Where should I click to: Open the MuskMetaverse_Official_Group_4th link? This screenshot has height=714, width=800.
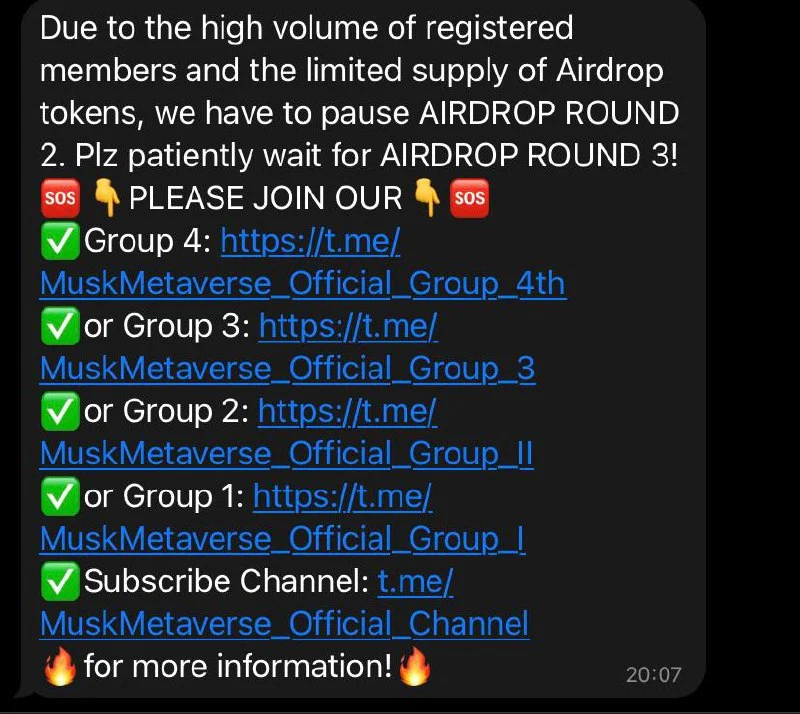pos(303,284)
